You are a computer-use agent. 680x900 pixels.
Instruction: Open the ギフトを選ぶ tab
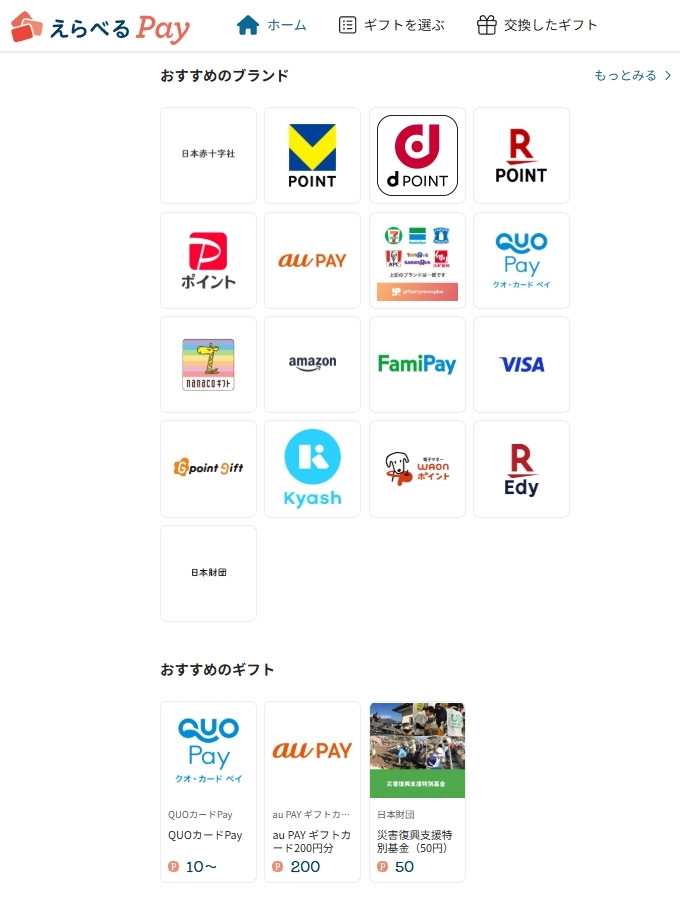[x=391, y=25]
